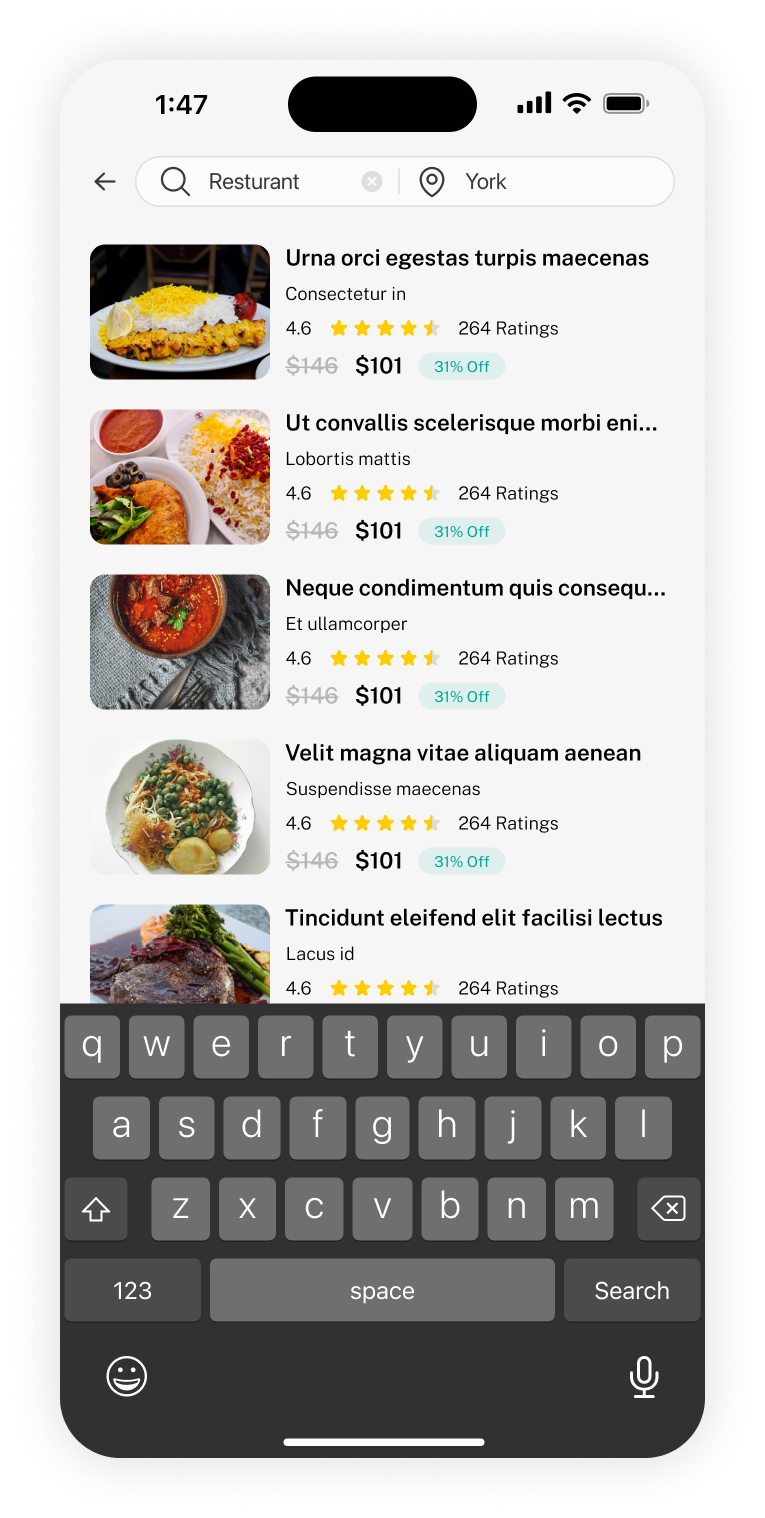
Task: Switch keyboard to 123 numbers
Action: (x=132, y=1290)
